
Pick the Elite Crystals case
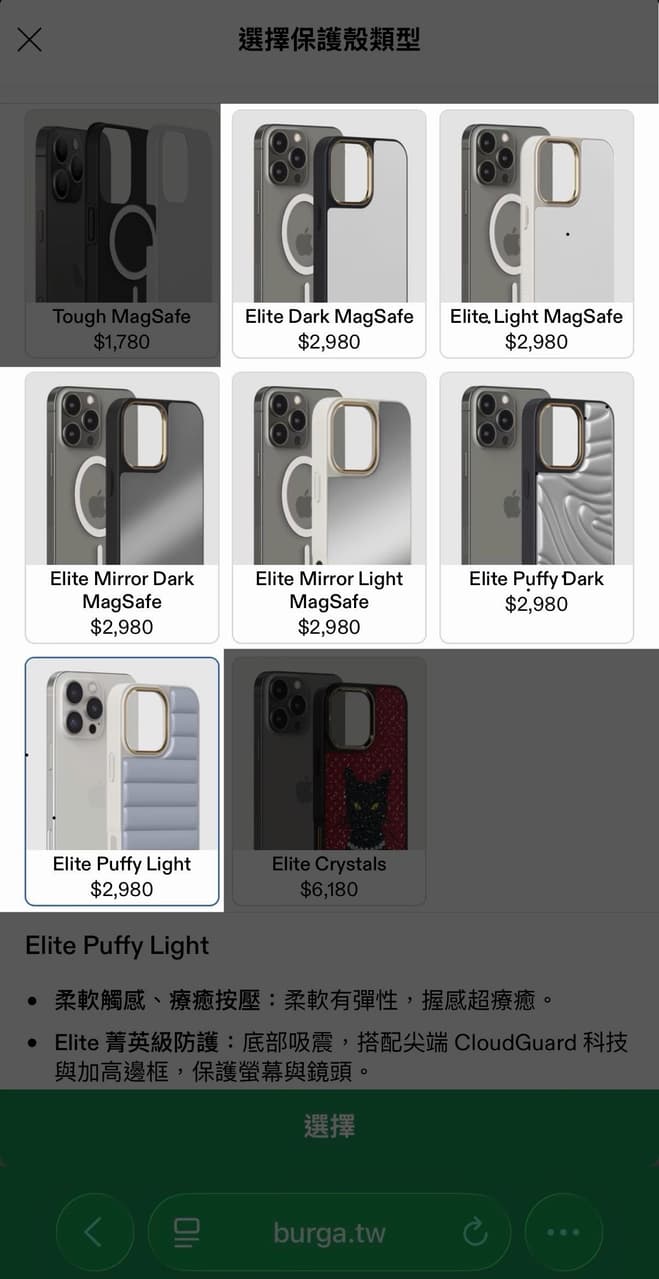pyautogui.click(x=329, y=782)
